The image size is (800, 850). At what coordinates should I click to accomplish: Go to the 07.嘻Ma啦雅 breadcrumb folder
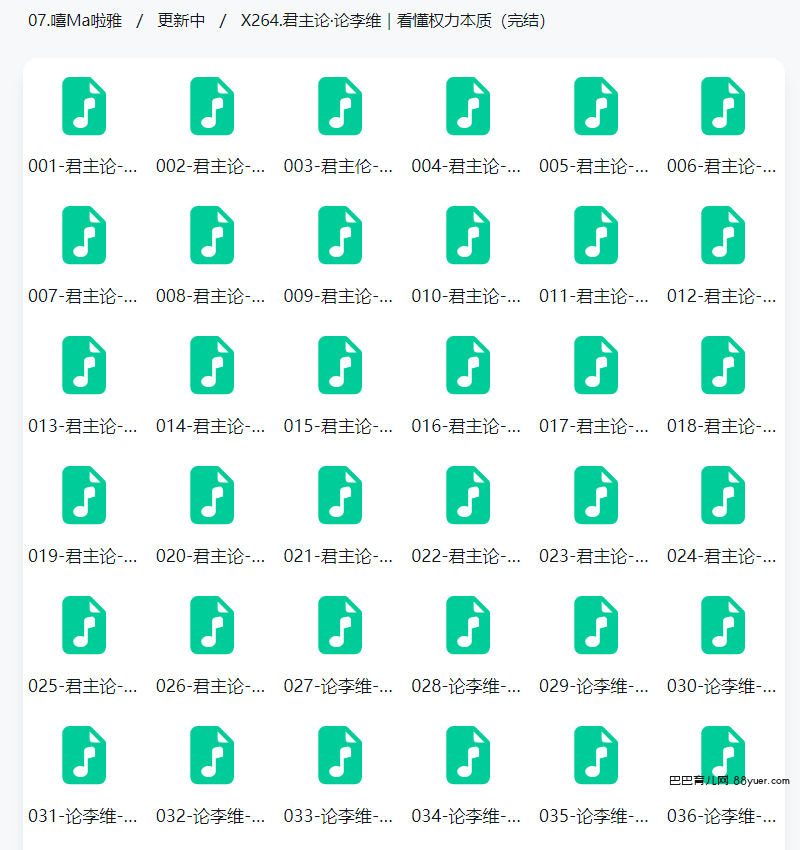pyautogui.click(x=75, y=20)
